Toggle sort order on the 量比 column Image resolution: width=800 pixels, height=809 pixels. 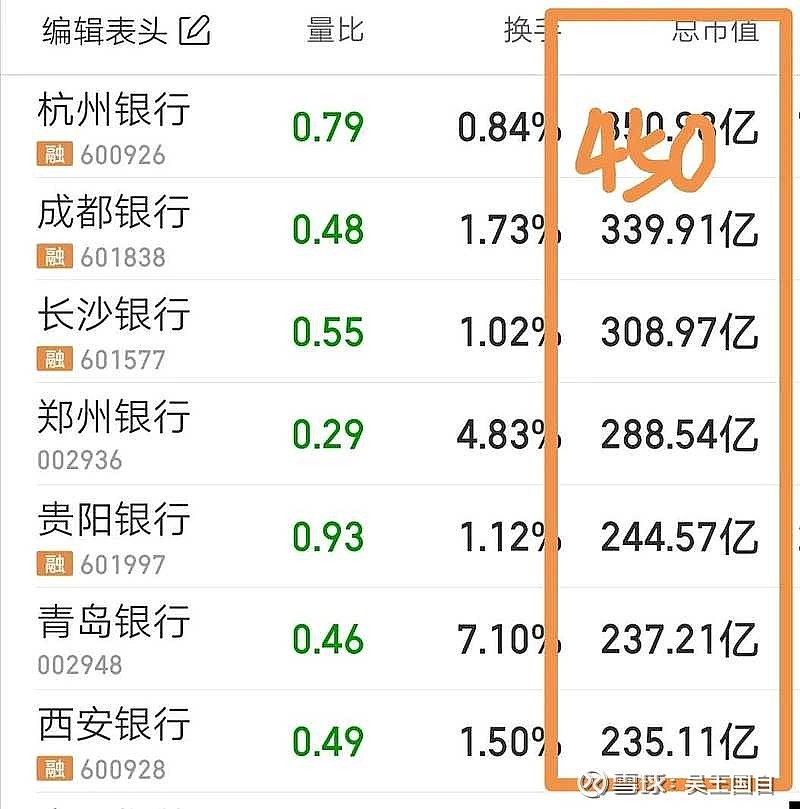coord(333,31)
